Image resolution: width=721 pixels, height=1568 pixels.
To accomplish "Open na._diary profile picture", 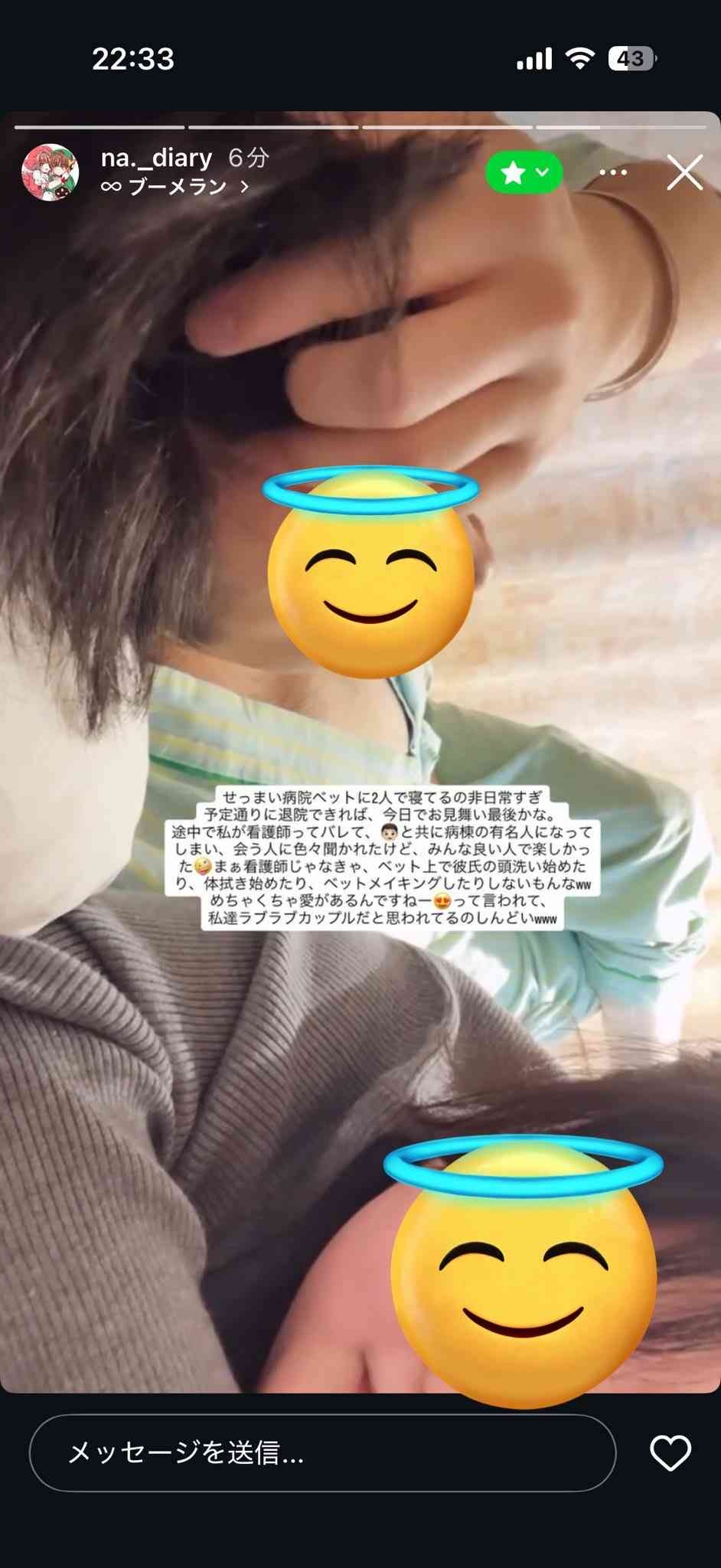I will pos(51,172).
